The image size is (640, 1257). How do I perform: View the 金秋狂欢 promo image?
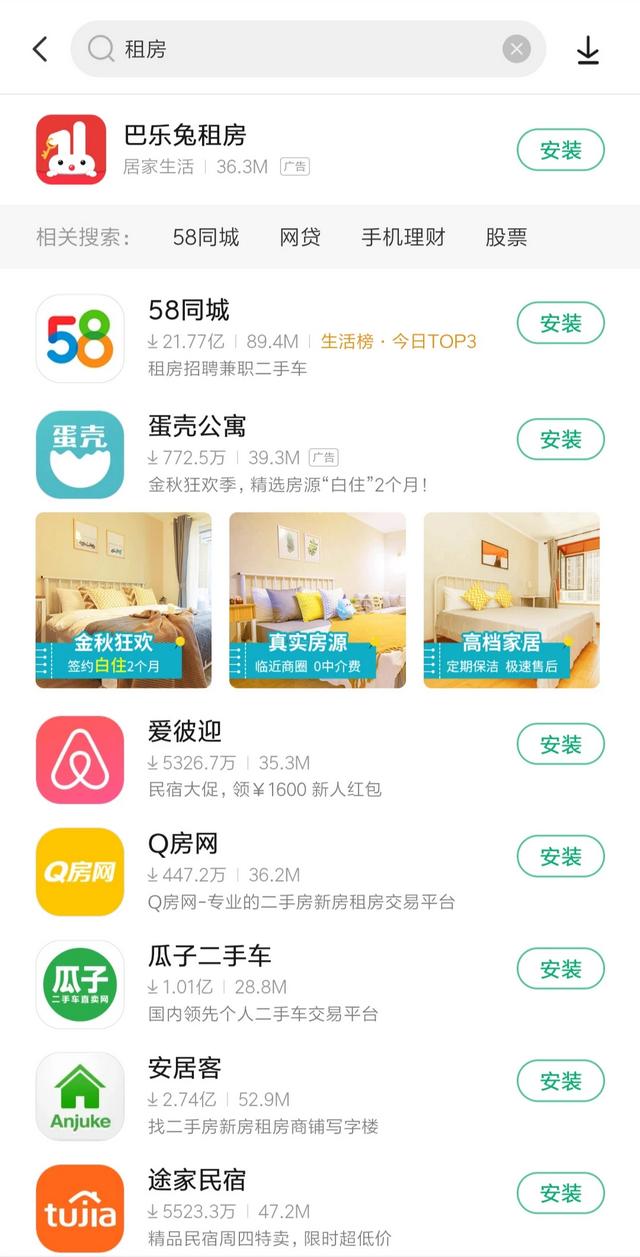point(124,600)
